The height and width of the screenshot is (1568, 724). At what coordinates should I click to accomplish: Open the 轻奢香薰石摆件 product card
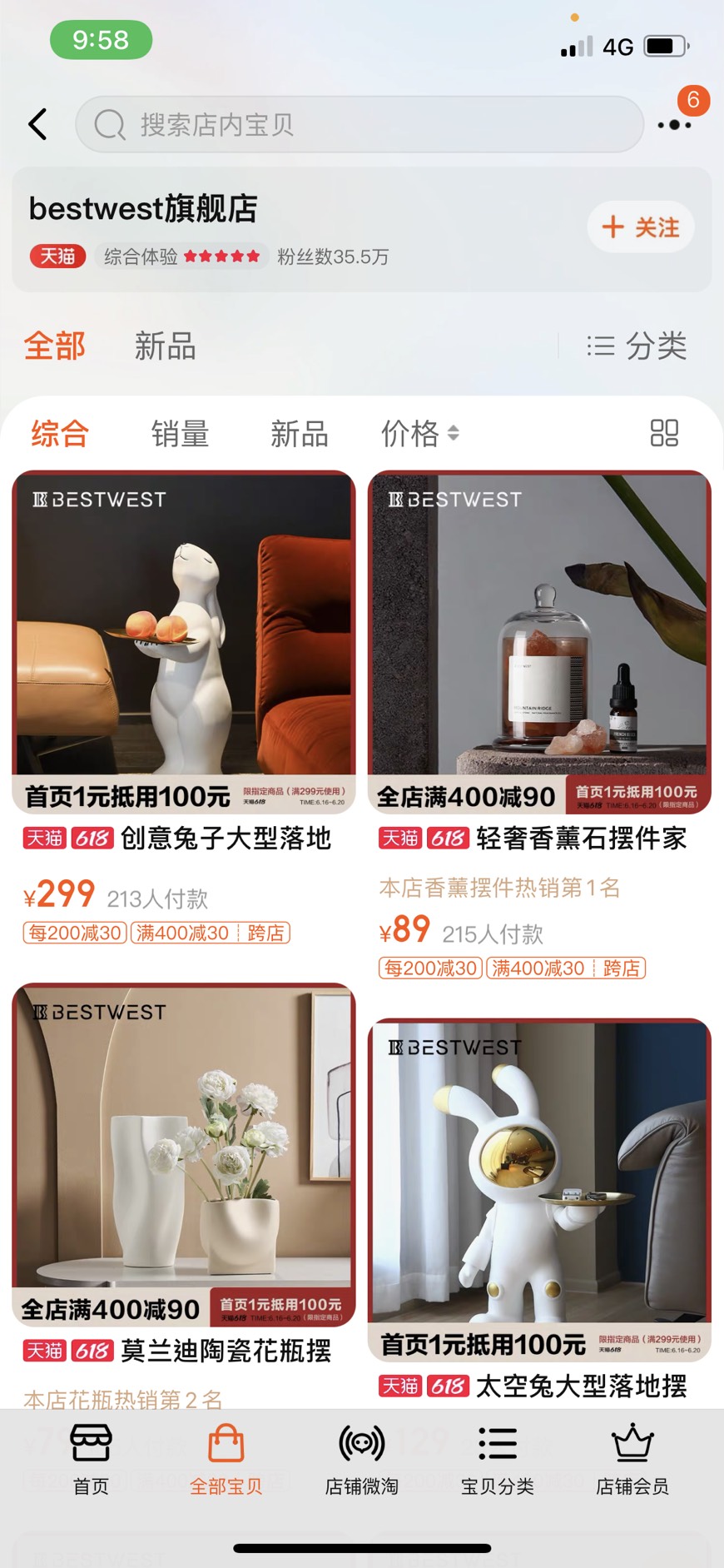pos(539,633)
